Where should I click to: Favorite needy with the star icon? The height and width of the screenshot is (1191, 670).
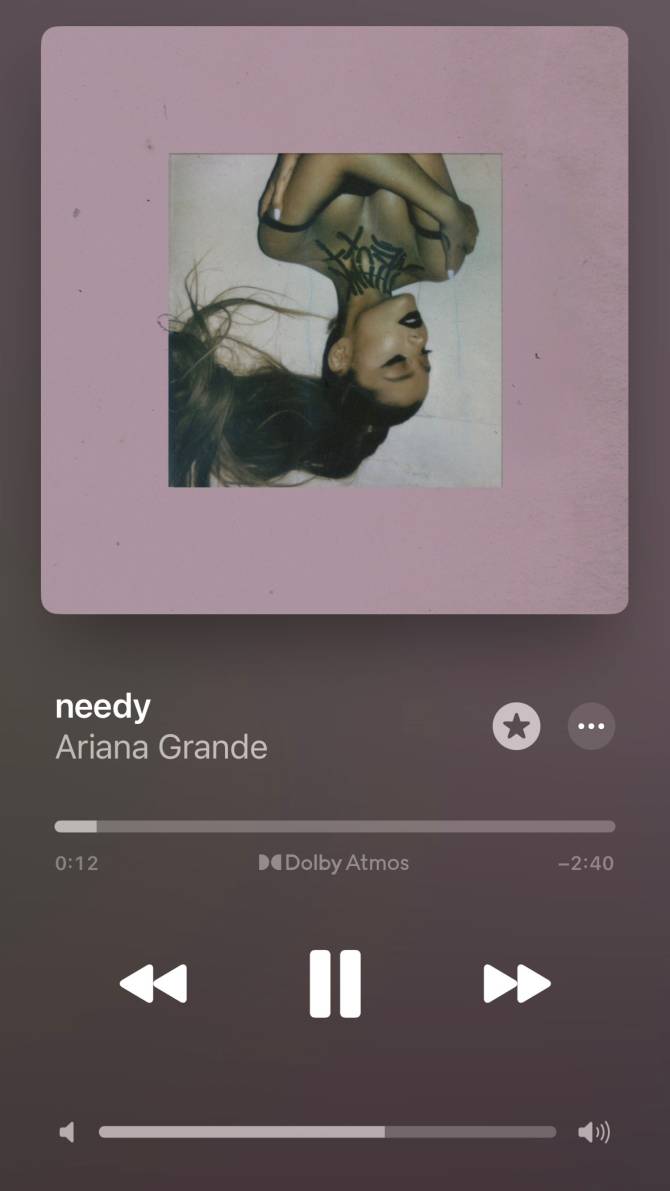pyautogui.click(x=516, y=726)
